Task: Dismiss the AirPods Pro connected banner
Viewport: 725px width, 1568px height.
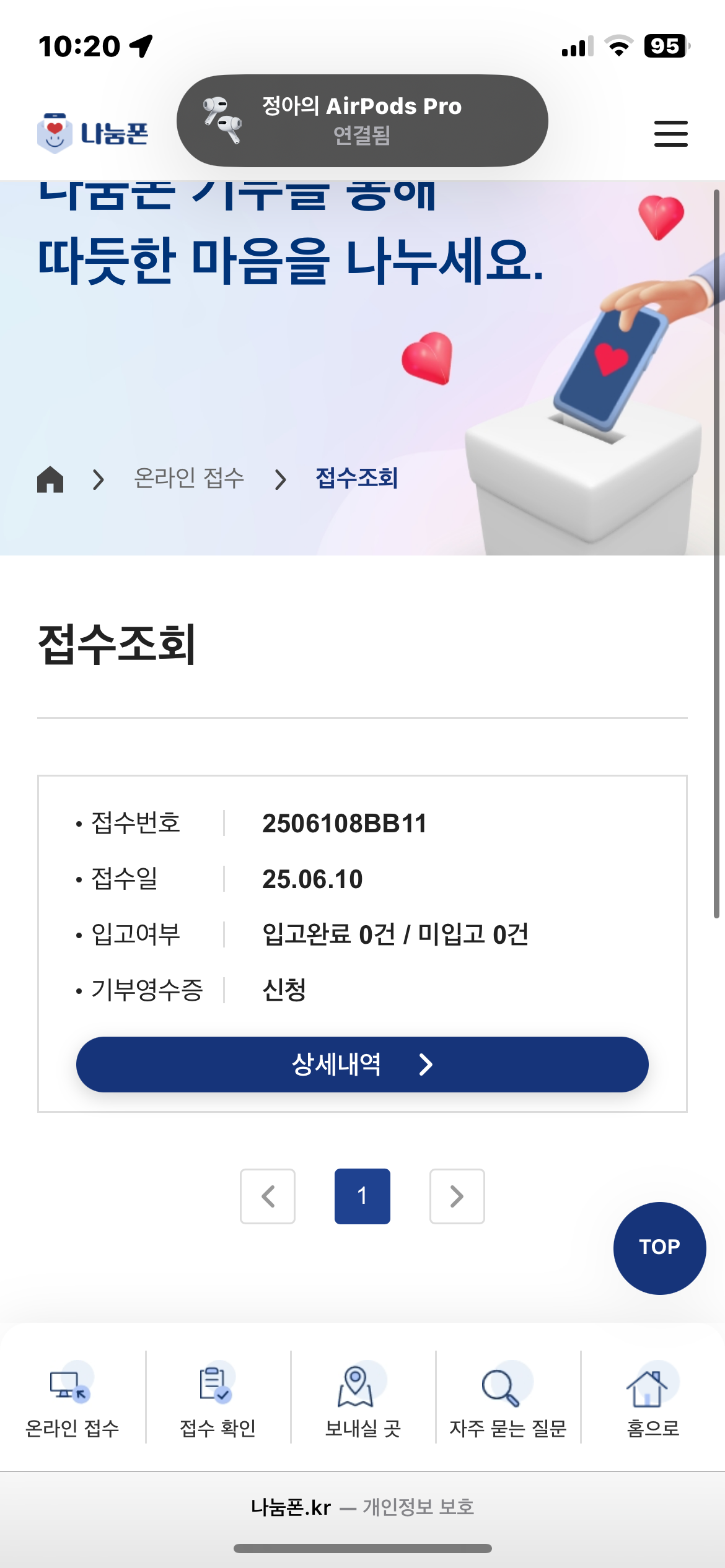Action: click(362, 121)
